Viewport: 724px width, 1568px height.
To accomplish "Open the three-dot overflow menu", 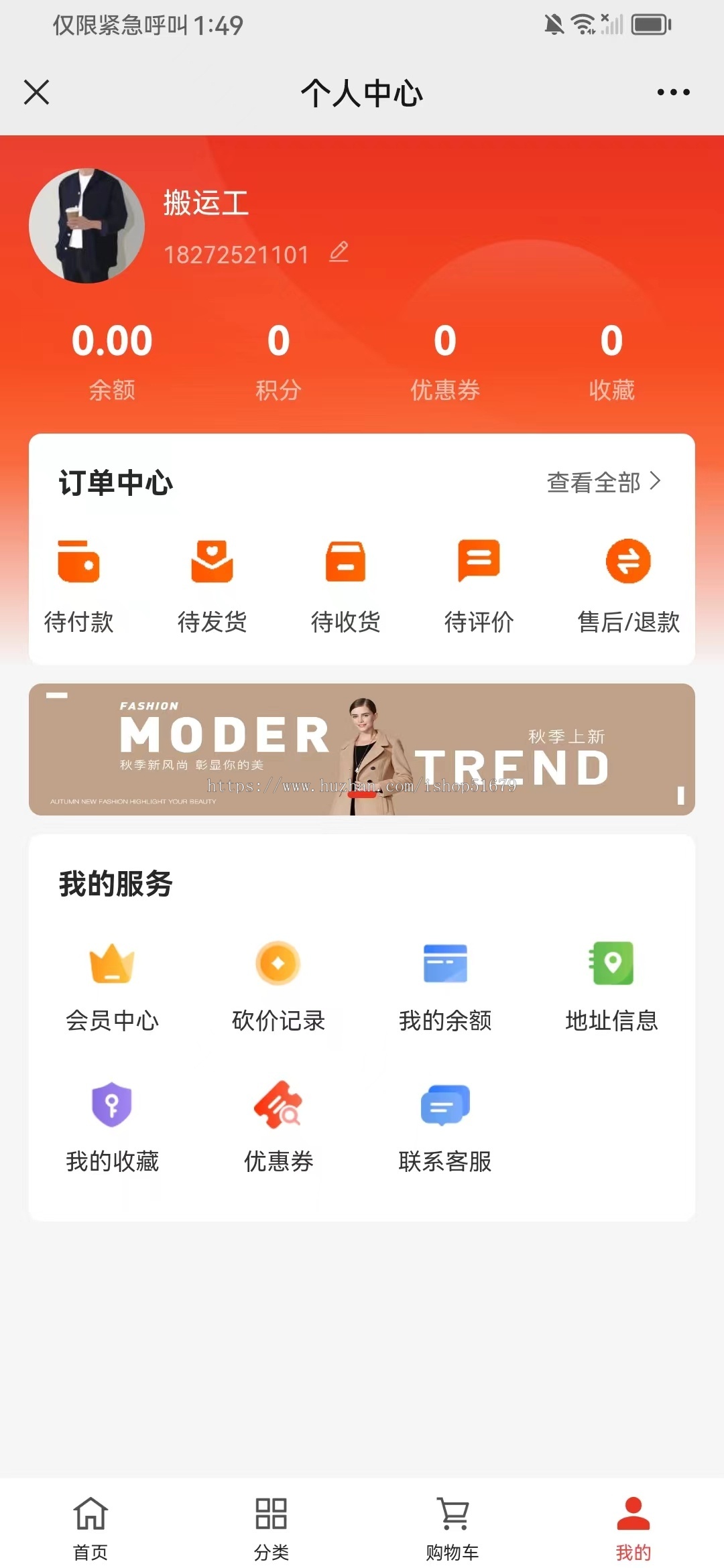I will pyautogui.click(x=673, y=92).
